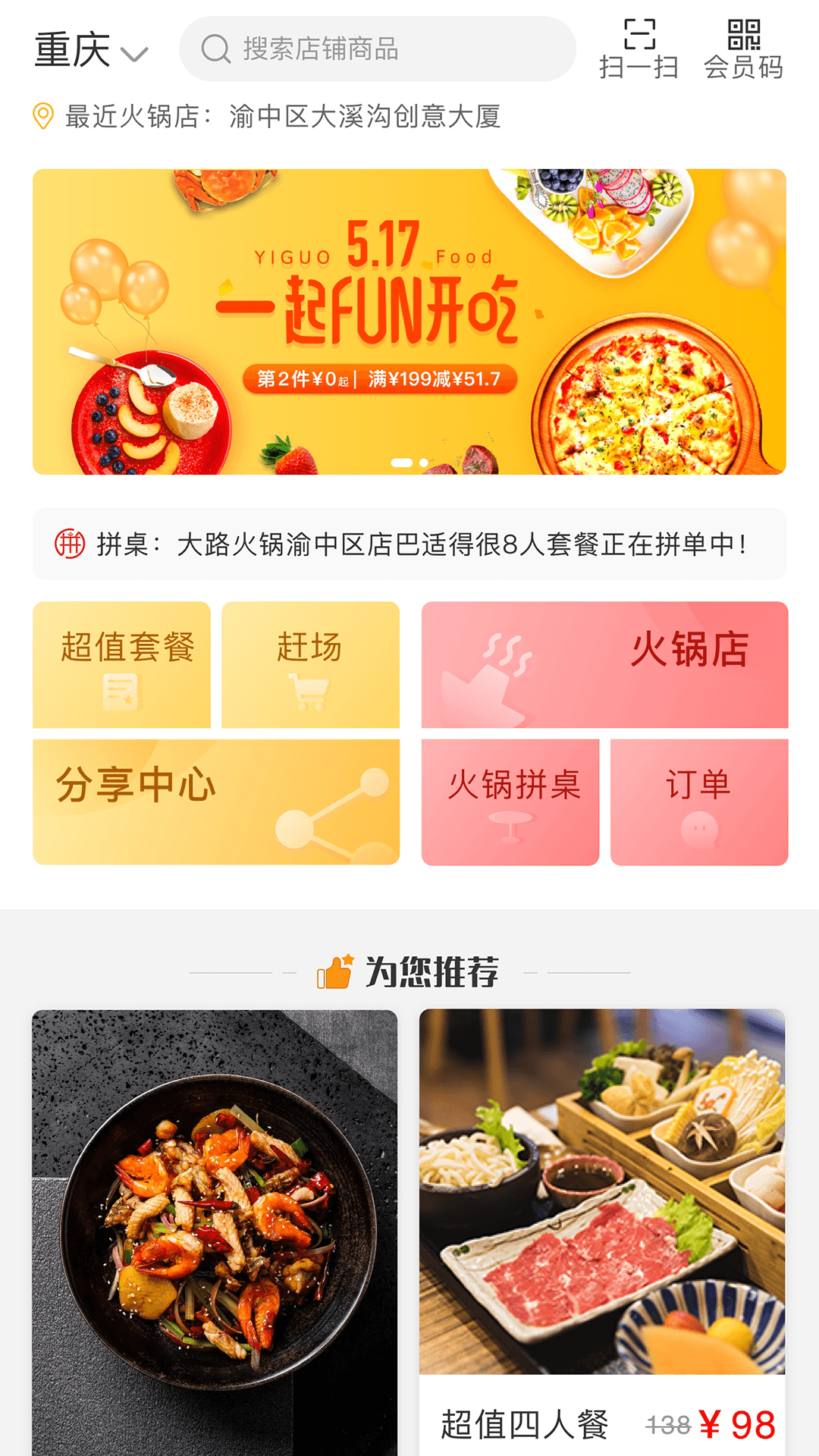This screenshot has height=1456, width=819.
Task: Click the thumbs-up icon beside 为您推荐
Action: click(x=337, y=971)
